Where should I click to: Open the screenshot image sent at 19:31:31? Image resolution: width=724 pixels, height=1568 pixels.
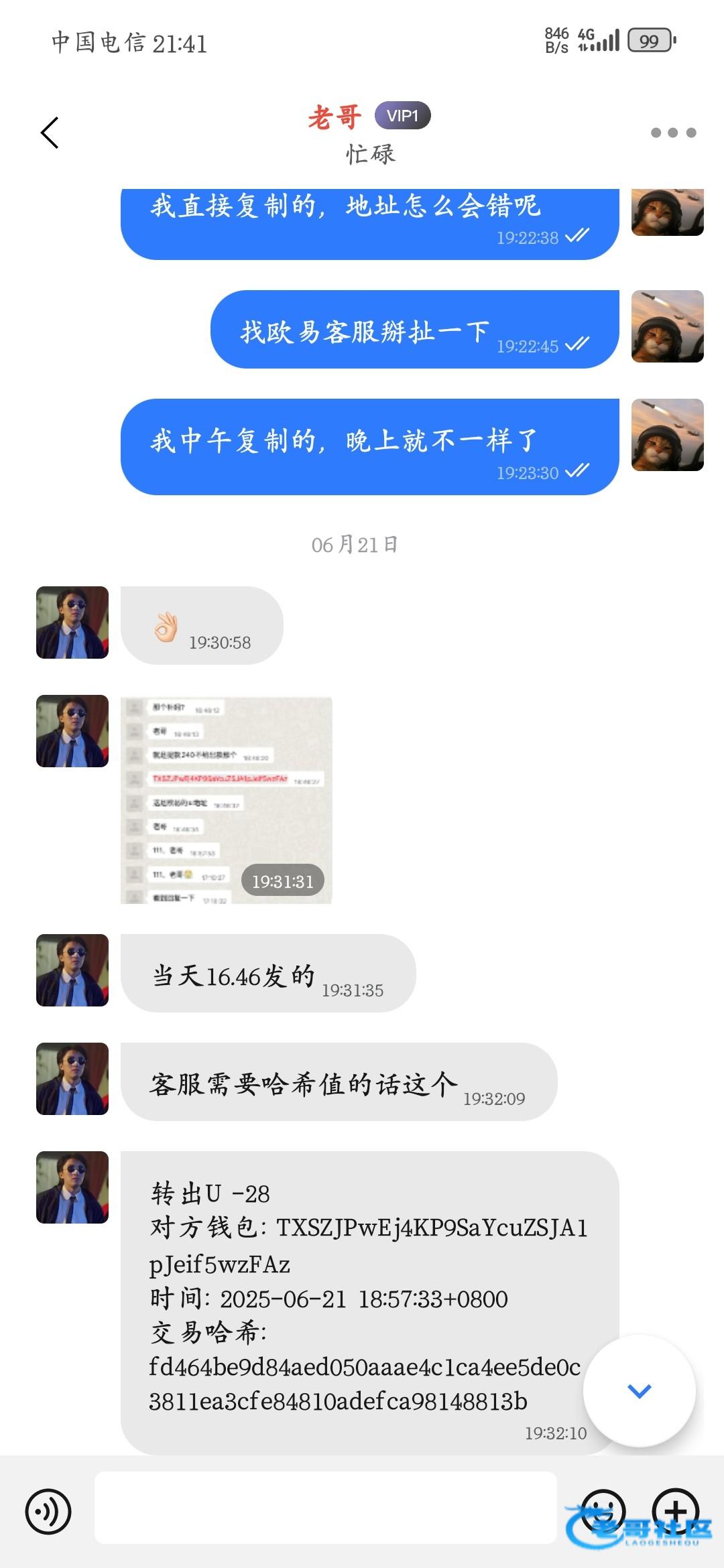point(226,800)
